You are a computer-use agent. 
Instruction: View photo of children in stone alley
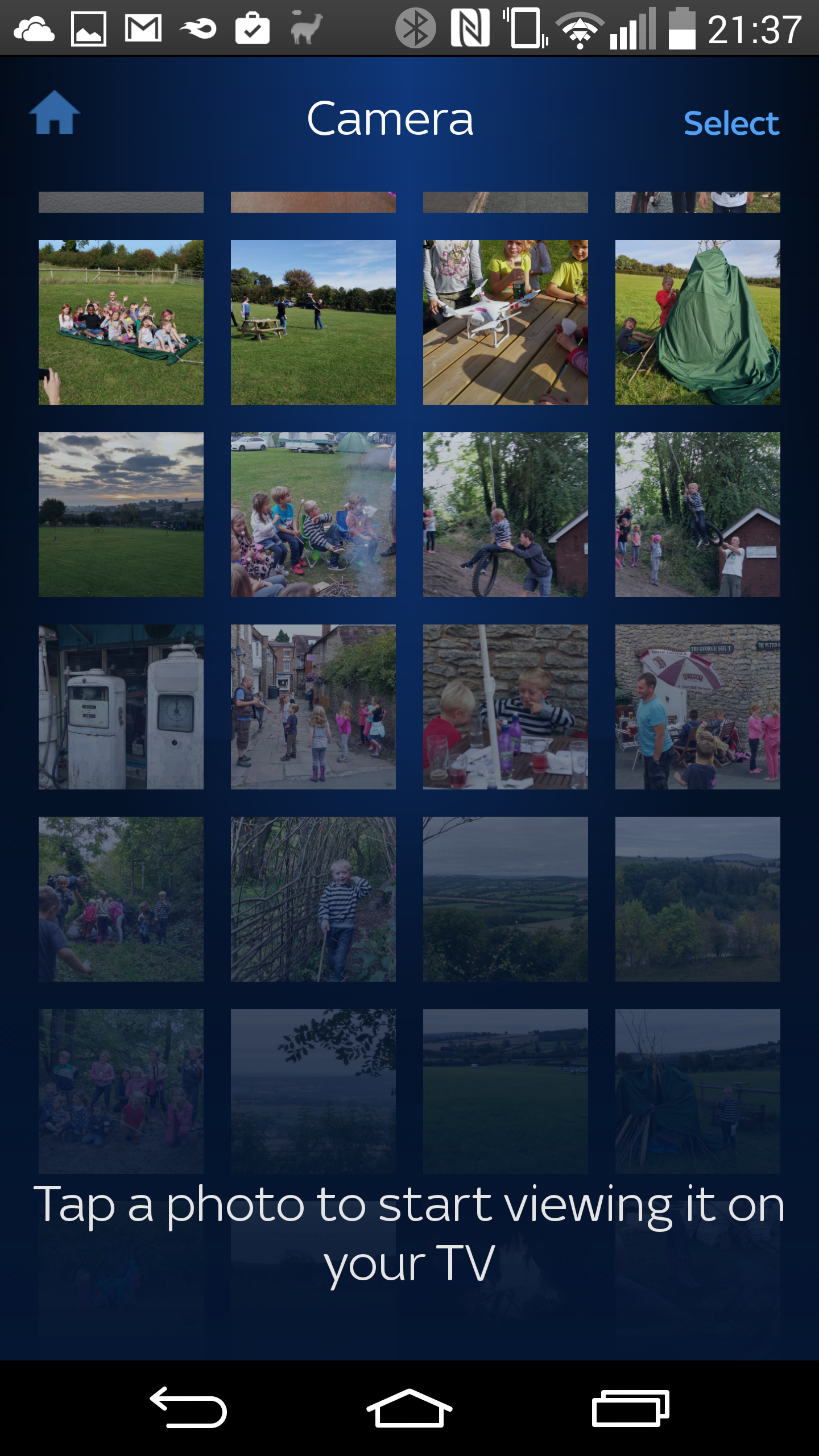[x=313, y=707]
